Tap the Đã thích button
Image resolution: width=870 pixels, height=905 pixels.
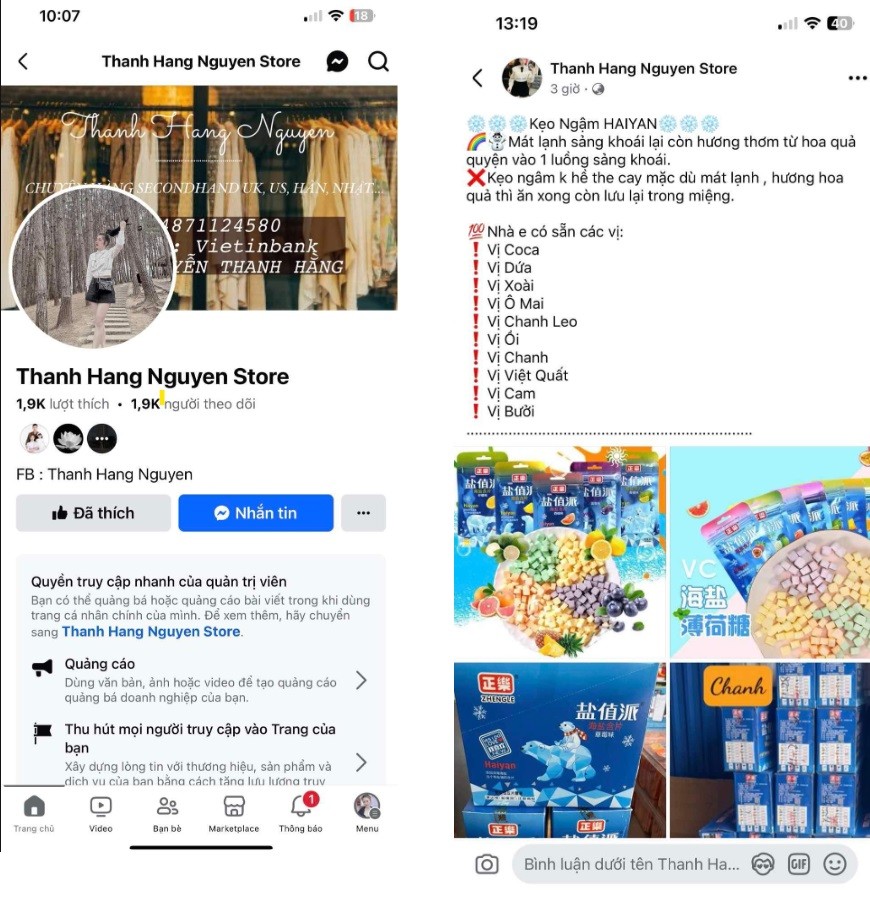[93, 513]
